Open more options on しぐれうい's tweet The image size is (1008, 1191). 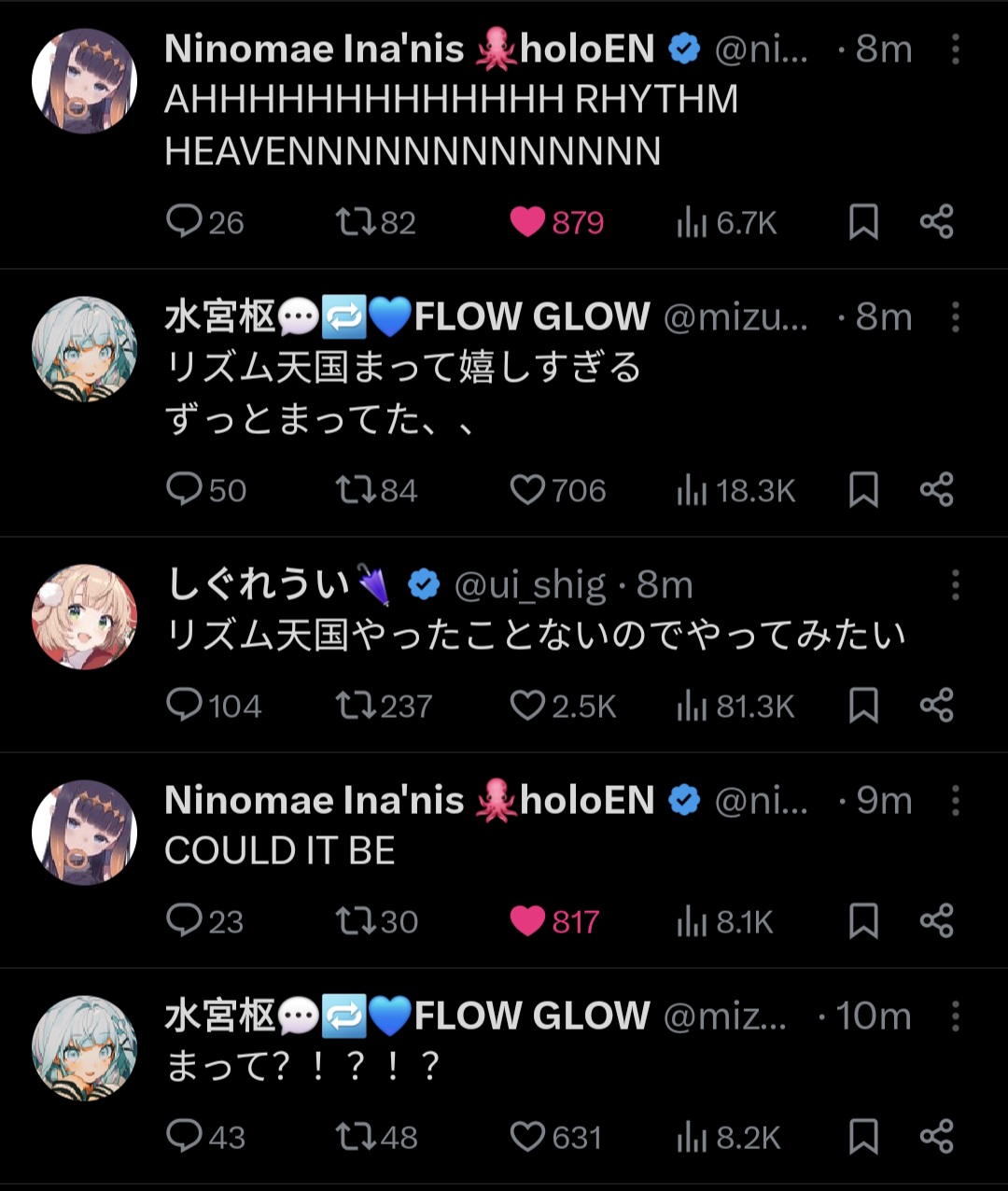[x=955, y=585]
